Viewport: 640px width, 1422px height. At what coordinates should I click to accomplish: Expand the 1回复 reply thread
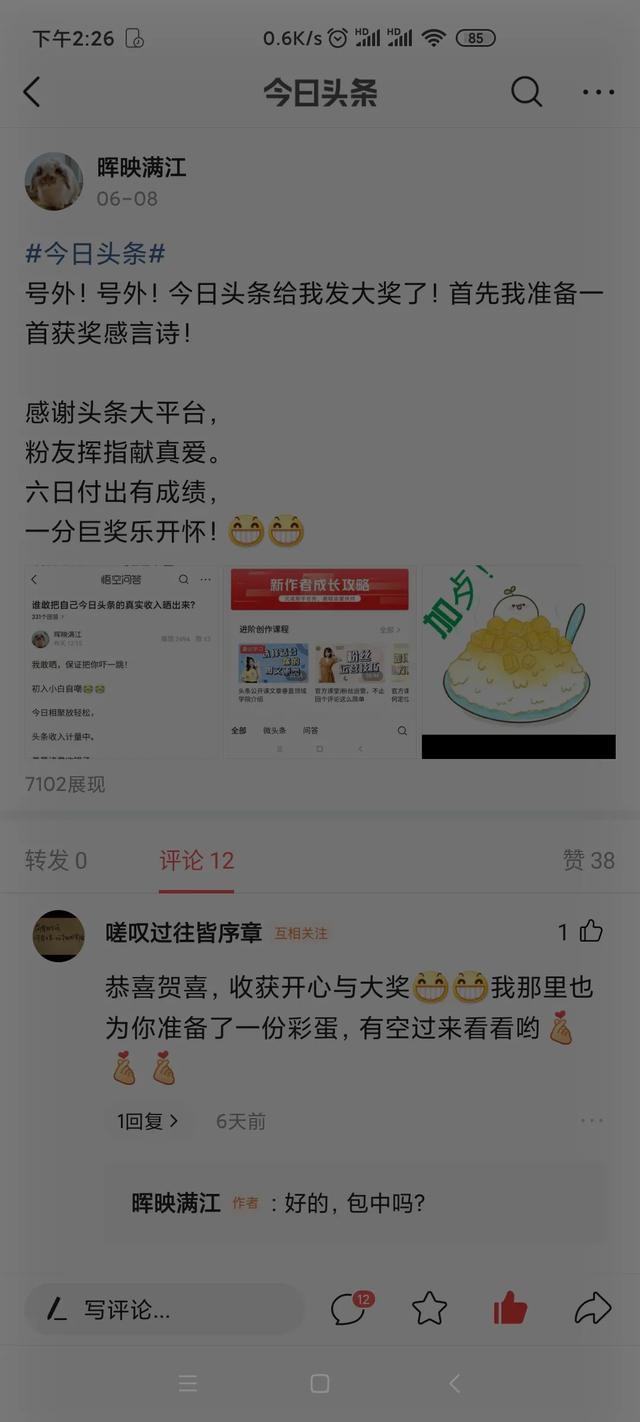pos(148,1121)
